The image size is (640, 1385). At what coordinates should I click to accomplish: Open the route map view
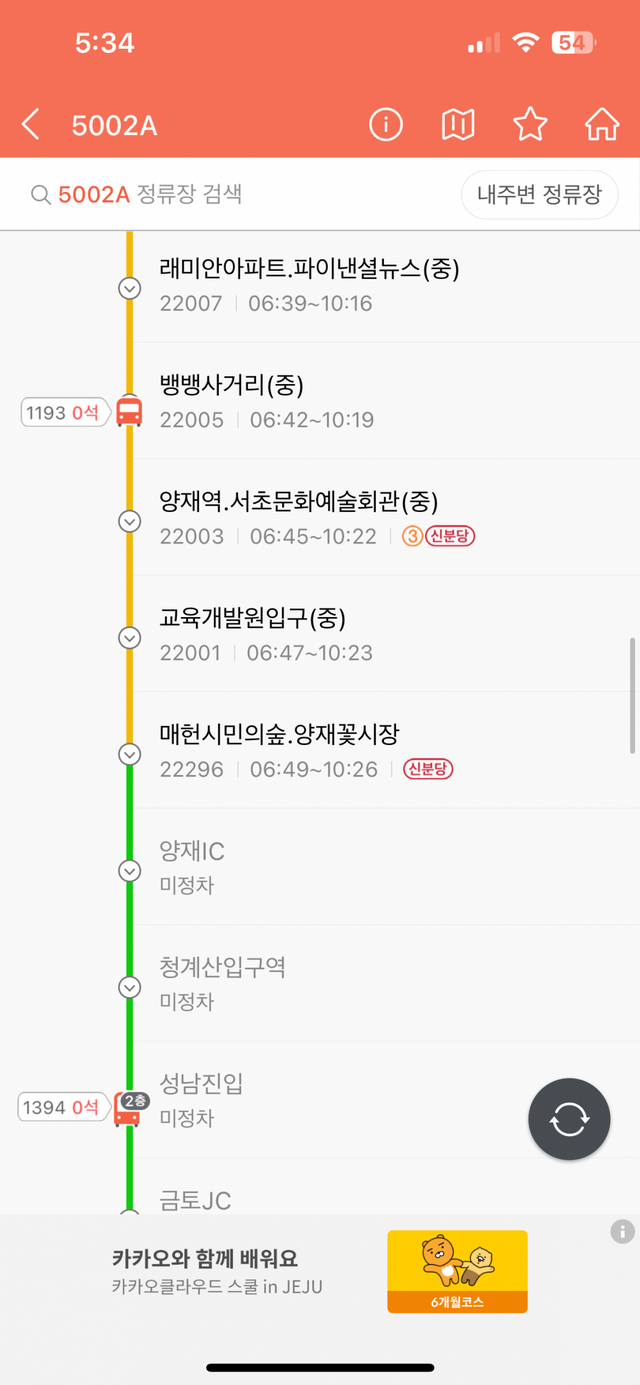(x=458, y=125)
